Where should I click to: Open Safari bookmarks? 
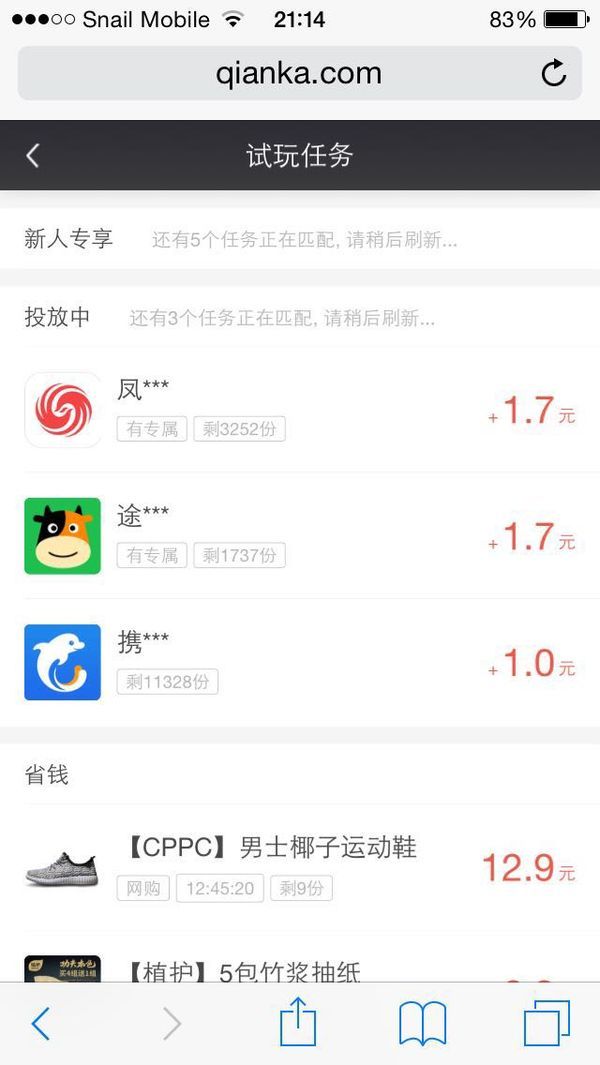pos(422,1024)
